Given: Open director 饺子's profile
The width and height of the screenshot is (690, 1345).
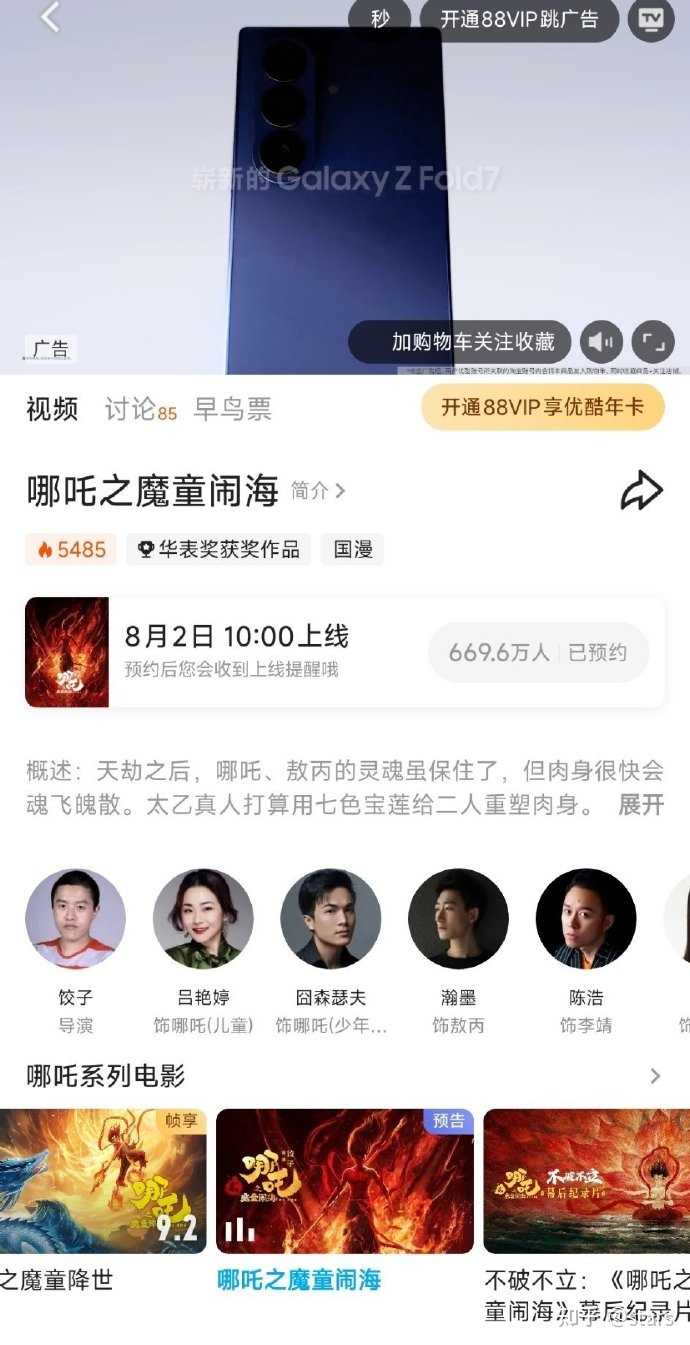Looking at the screenshot, I should point(75,919).
